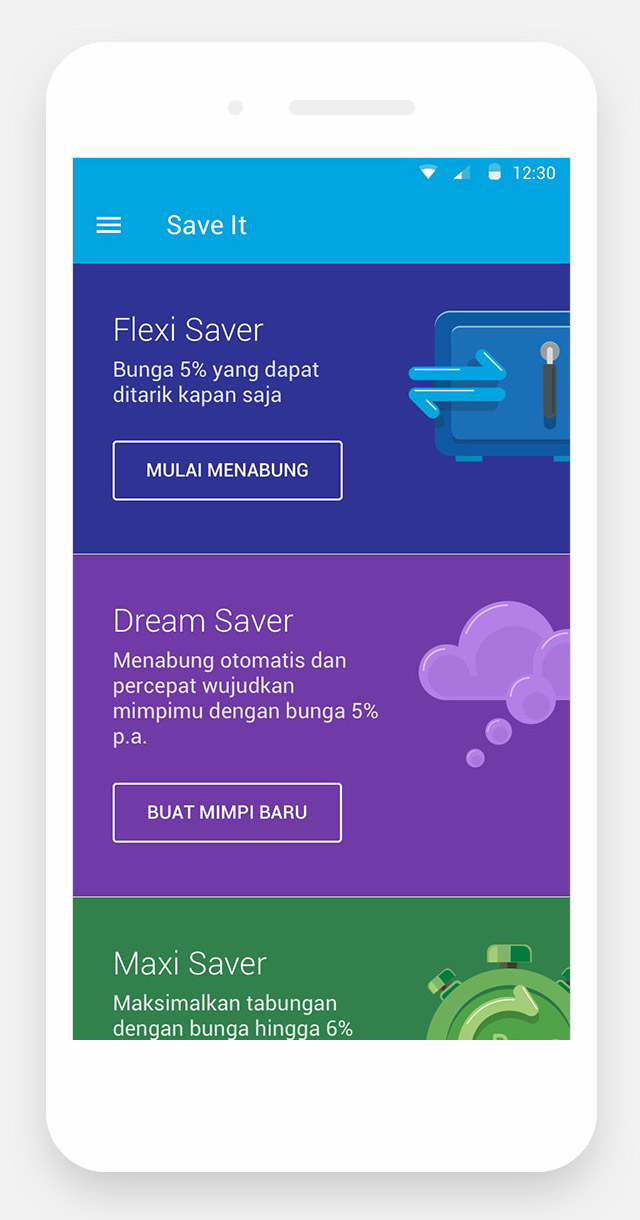The width and height of the screenshot is (640, 1220).
Task: Open the navigation drawer menu
Action: click(108, 225)
